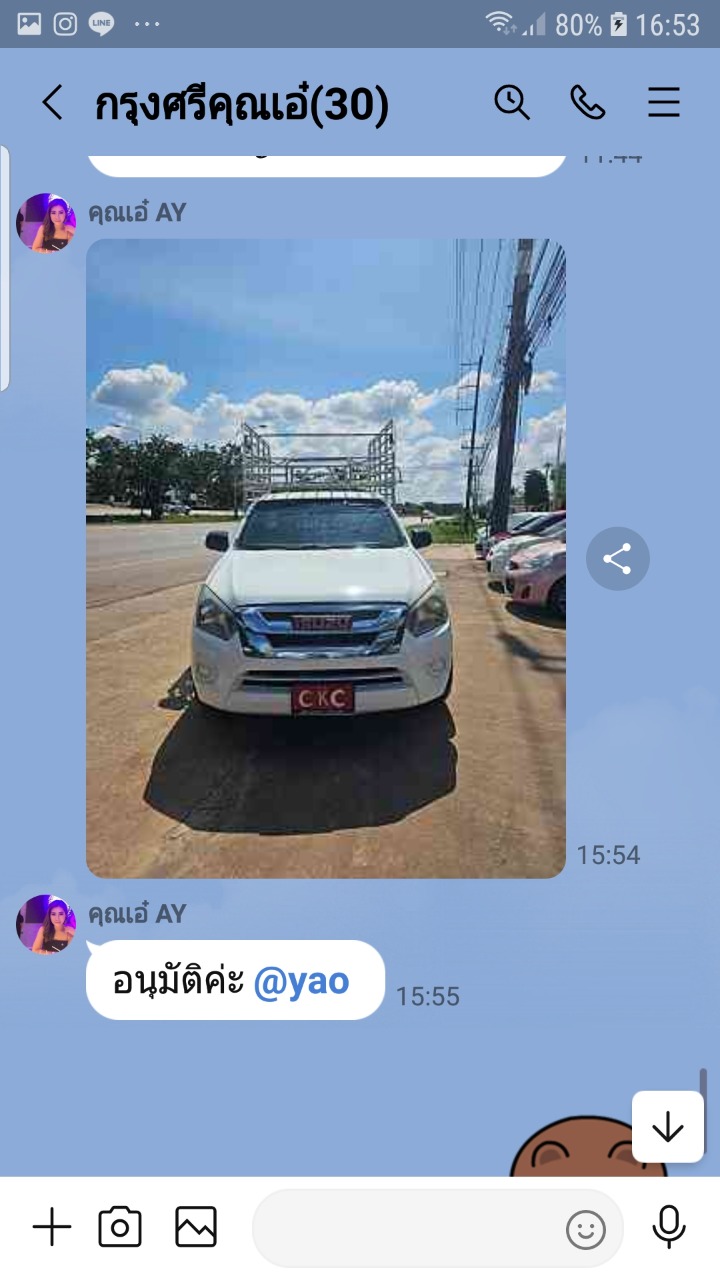Share the truck photo
This screenshot has height=1280, width=720.
[x=617, y=559]
